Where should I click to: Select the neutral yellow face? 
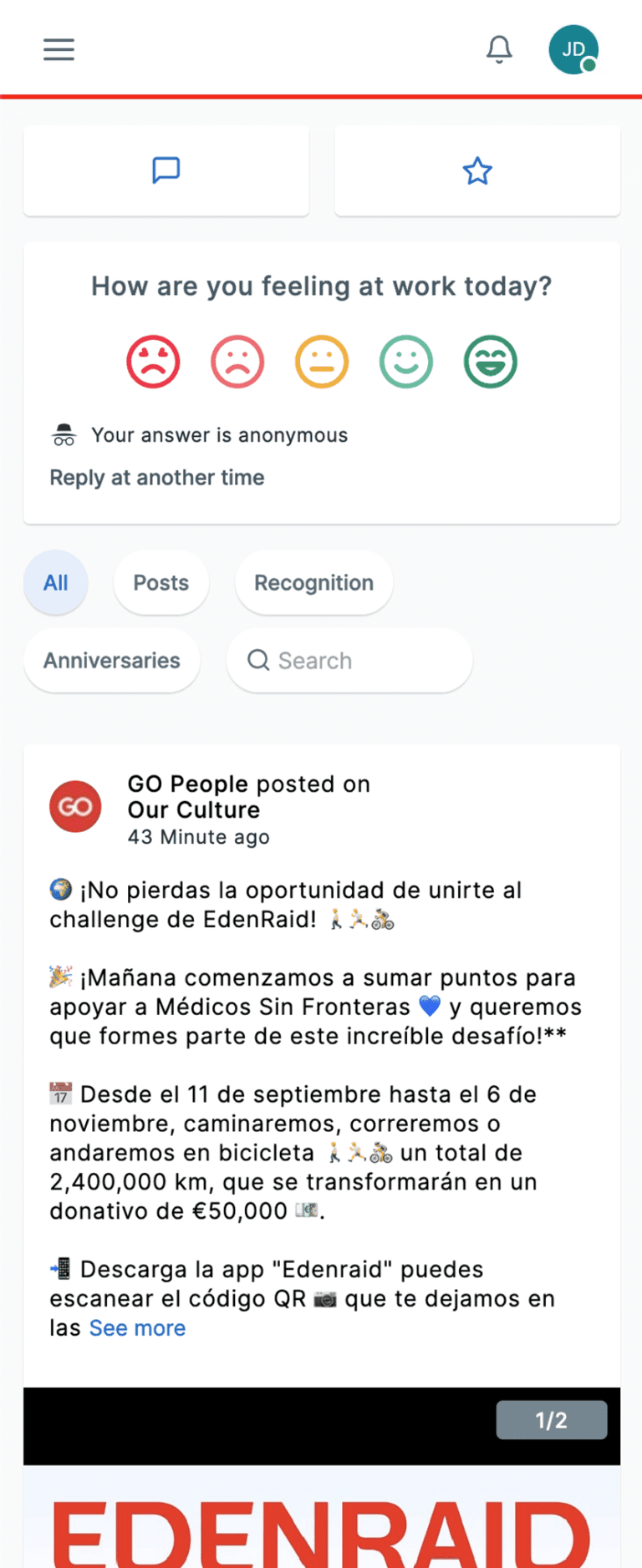tap(322, 362)
